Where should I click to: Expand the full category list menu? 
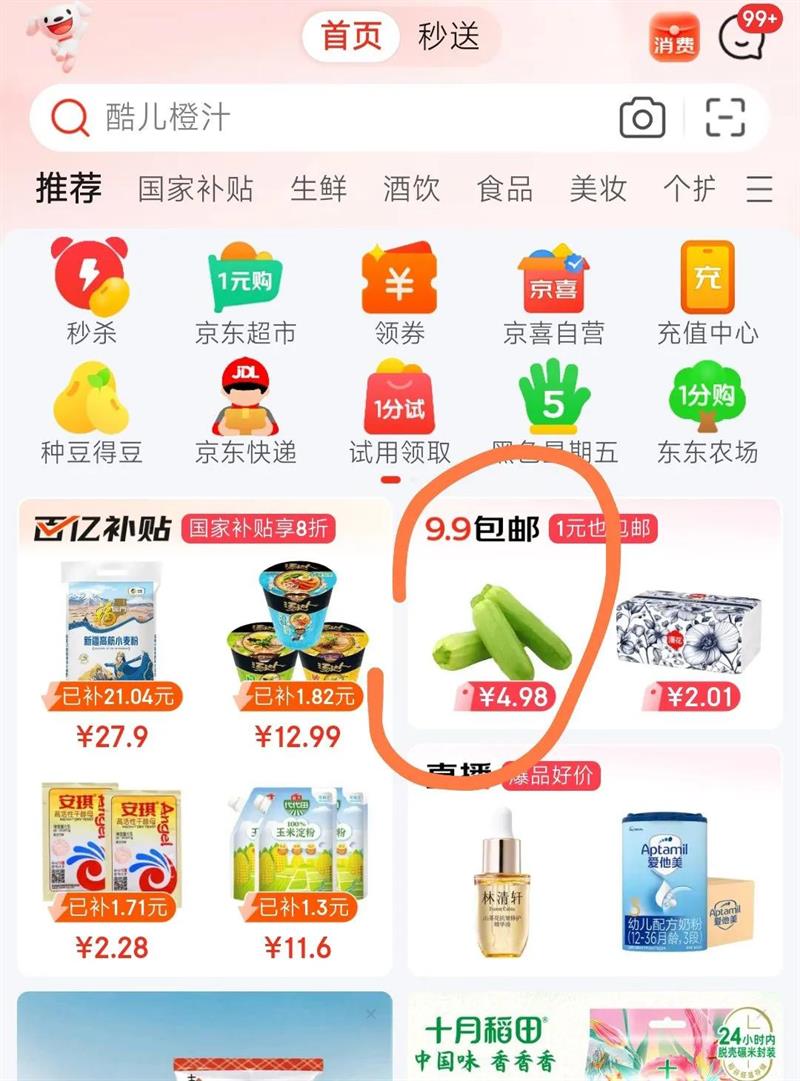click(759, 189)
